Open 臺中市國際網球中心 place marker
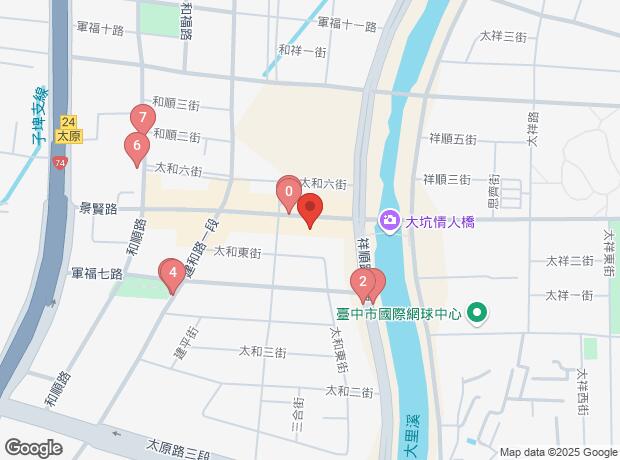This screenshot has height=460, width=620. pyautogui.click(x=478, y=314)
